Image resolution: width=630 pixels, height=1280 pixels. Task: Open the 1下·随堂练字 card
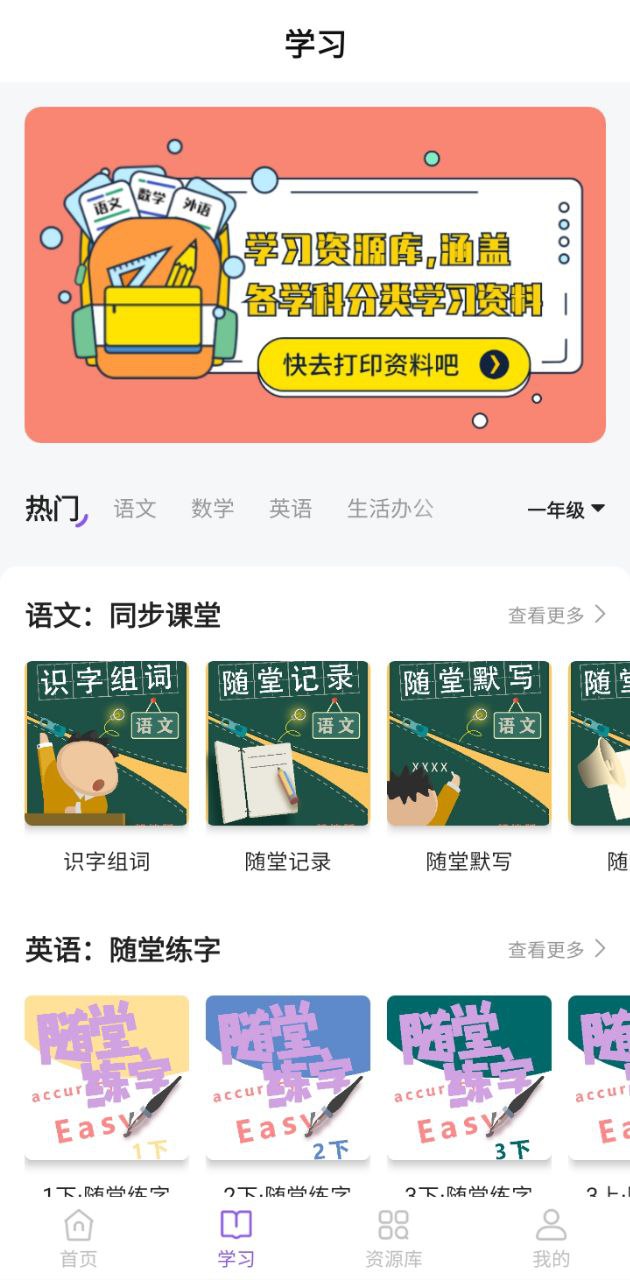tap(107, 1078)
